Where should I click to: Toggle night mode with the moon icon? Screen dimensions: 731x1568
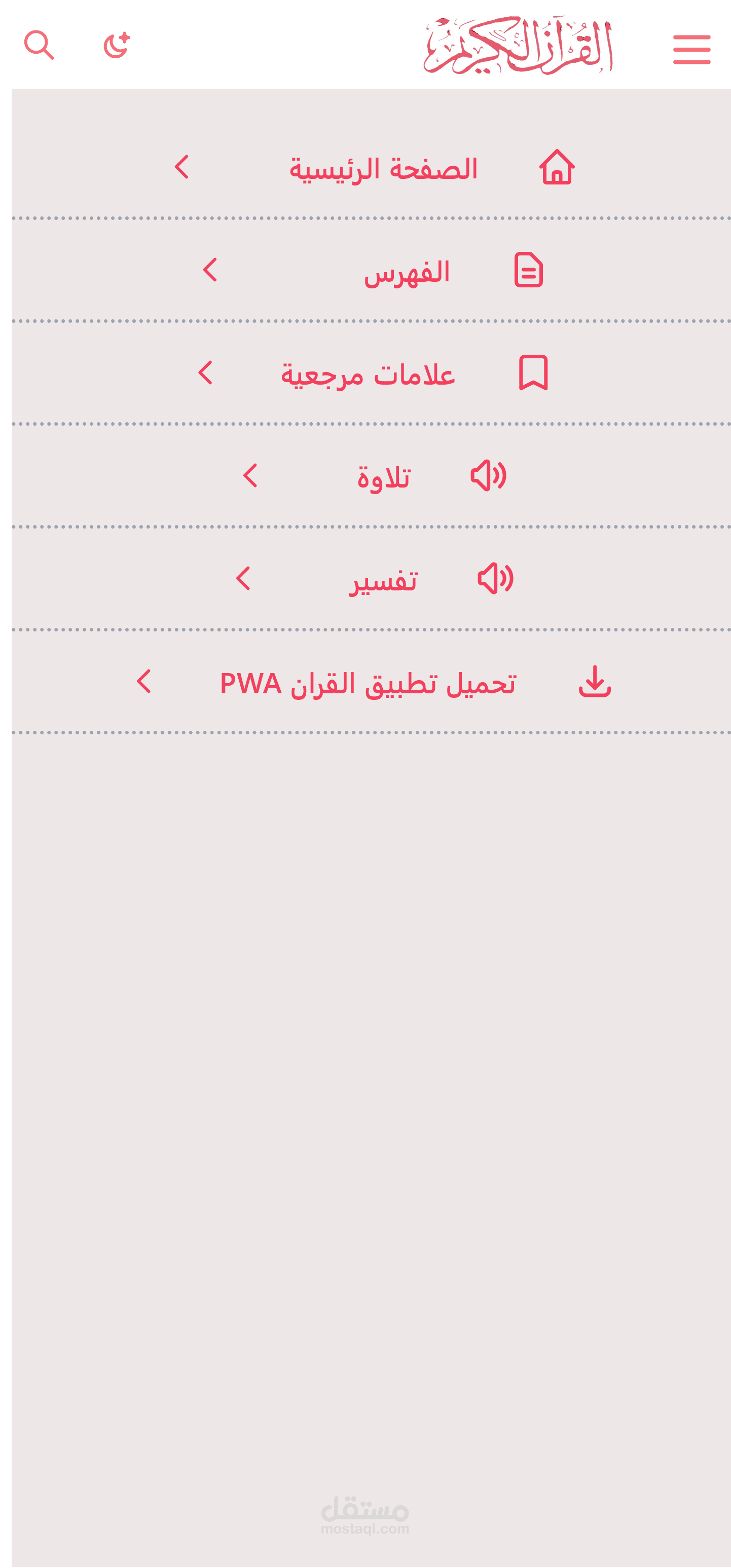coord(116,45)
